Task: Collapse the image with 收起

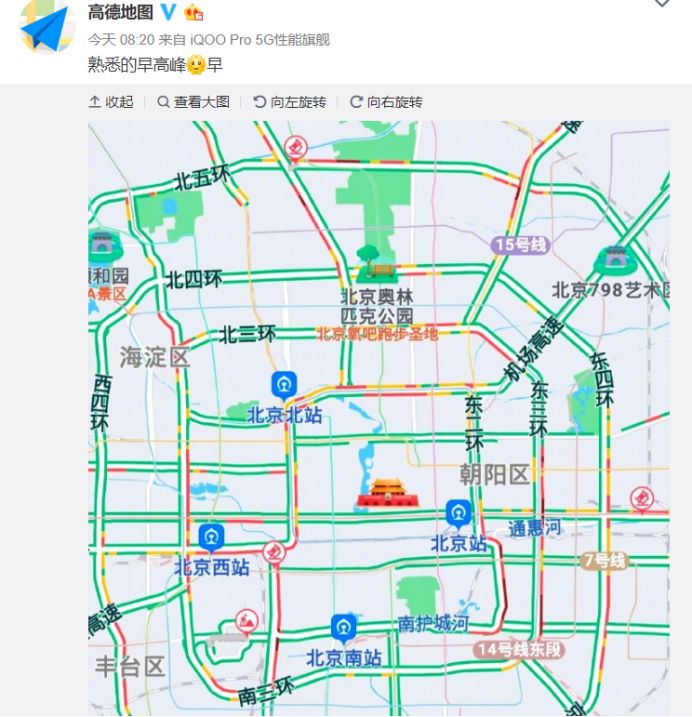Action: (x=111, y=102)
